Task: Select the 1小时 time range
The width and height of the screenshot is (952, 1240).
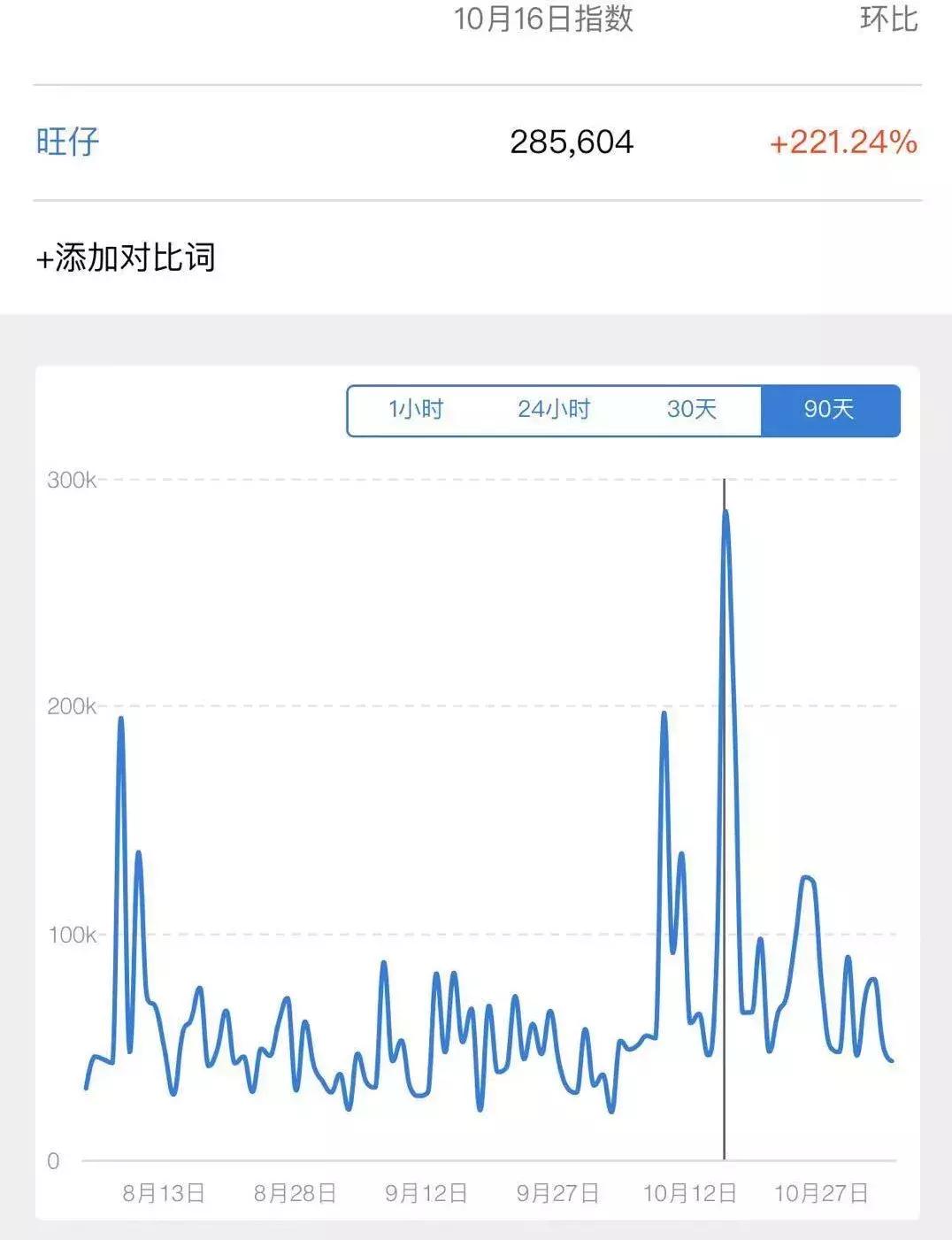Action: click(x=416, y=410)
